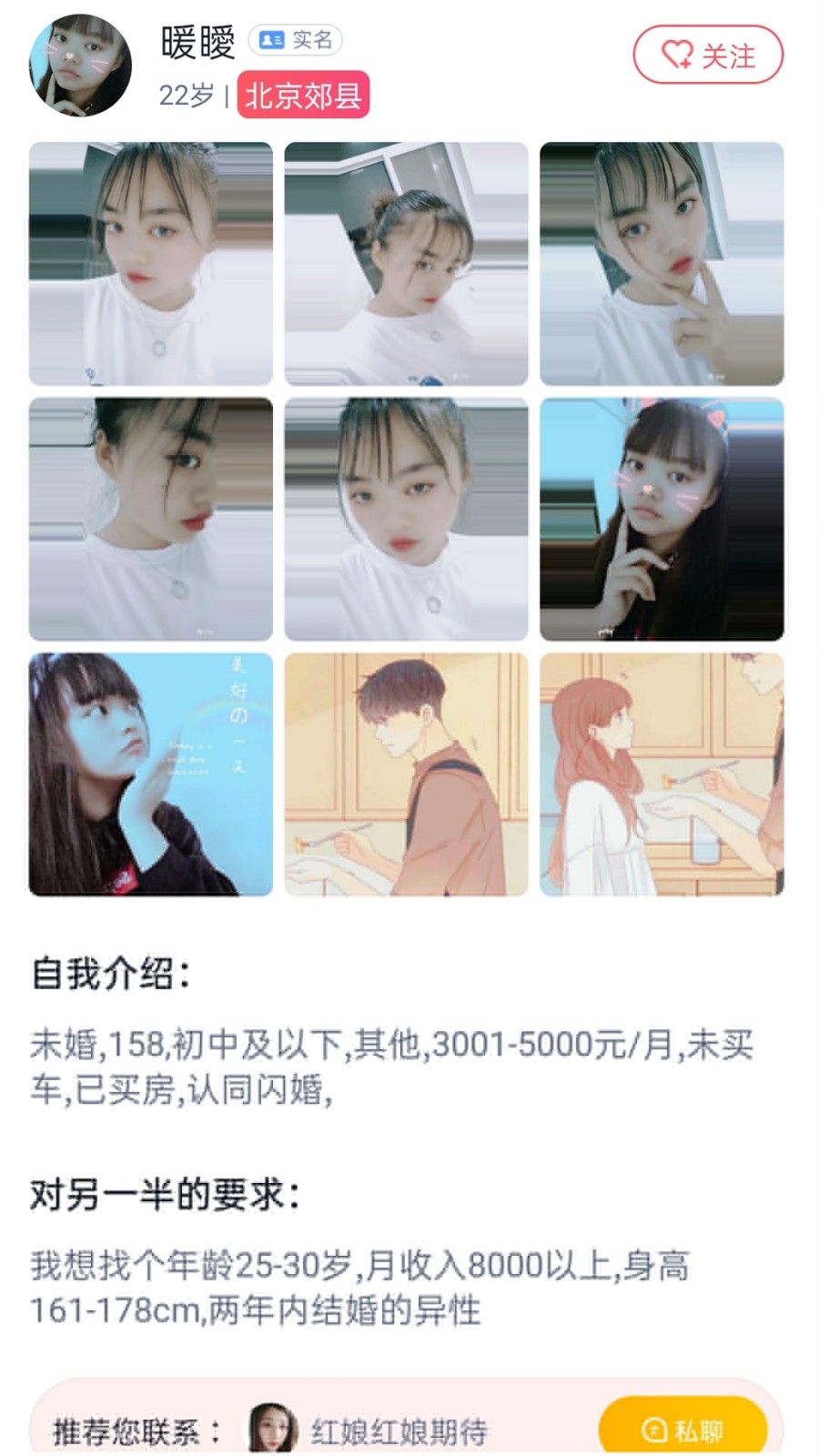Open the cat-ears filter photo
This screenshot has height=1456, width=819.
[662, 519]
